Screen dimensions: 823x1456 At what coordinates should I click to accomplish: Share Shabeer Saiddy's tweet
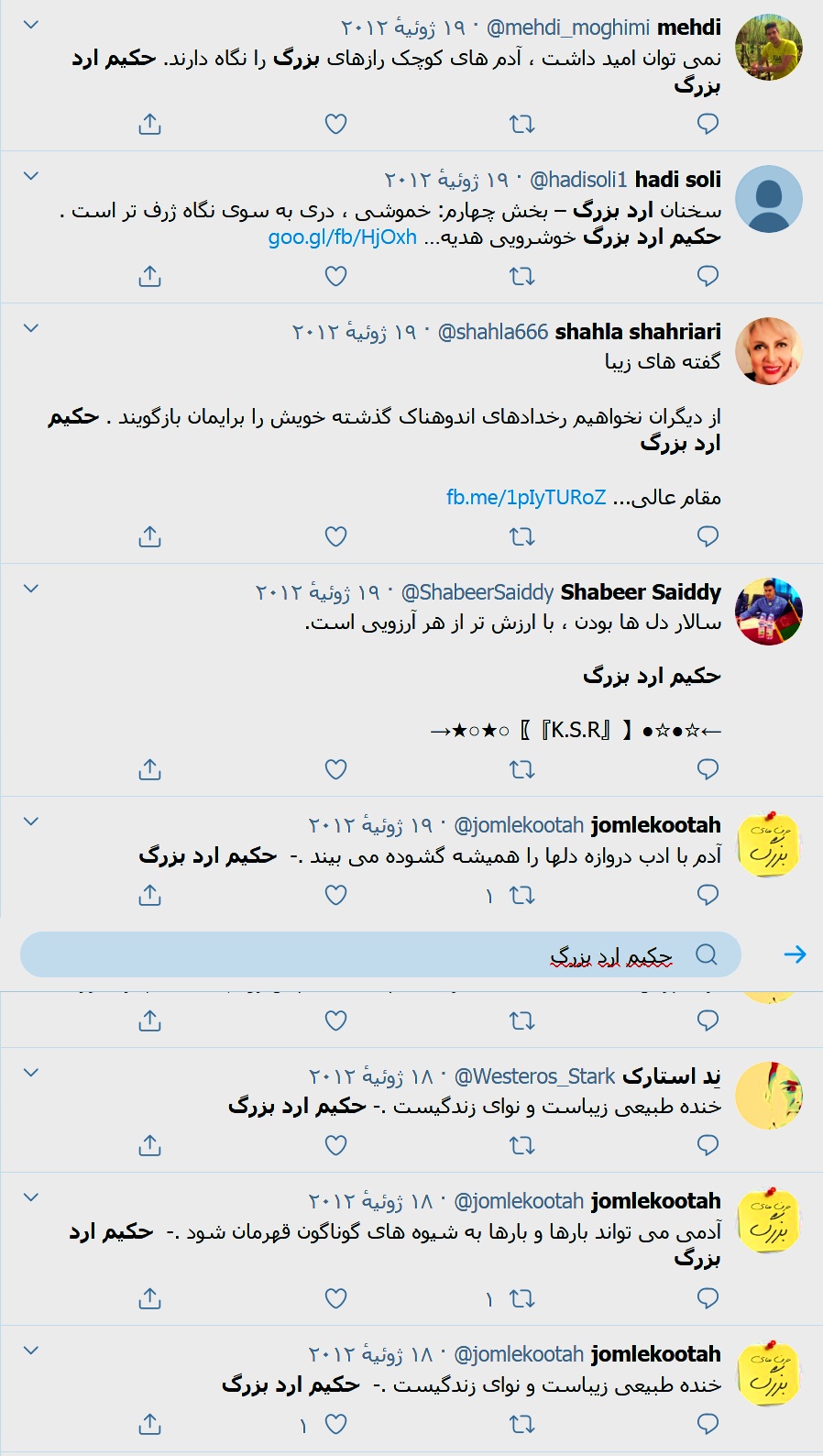(150, 769)
